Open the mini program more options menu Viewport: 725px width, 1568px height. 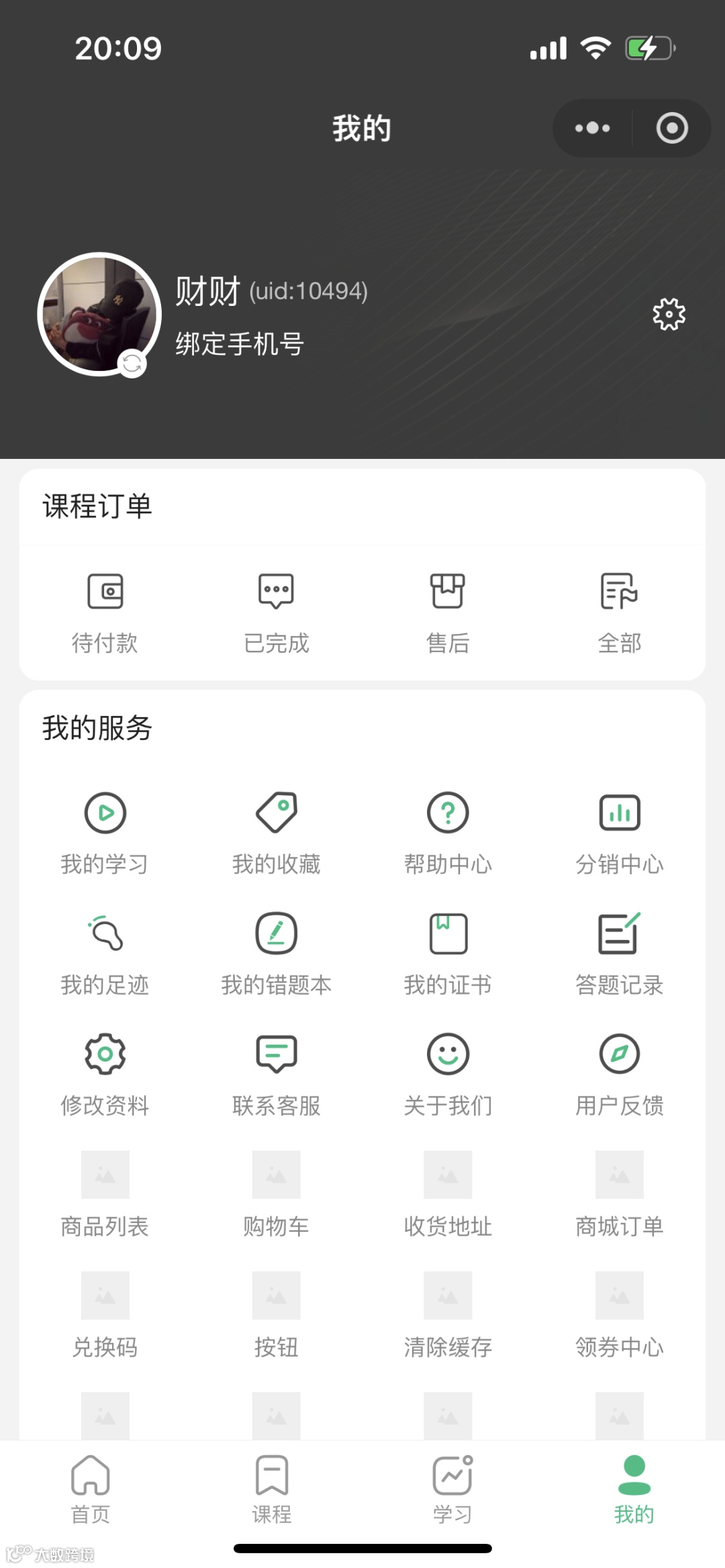tap(592, 128)
